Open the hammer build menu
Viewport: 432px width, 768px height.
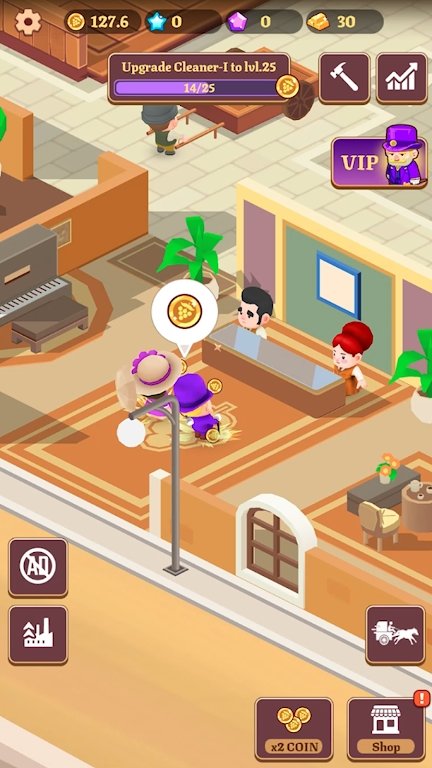point(344,78)
